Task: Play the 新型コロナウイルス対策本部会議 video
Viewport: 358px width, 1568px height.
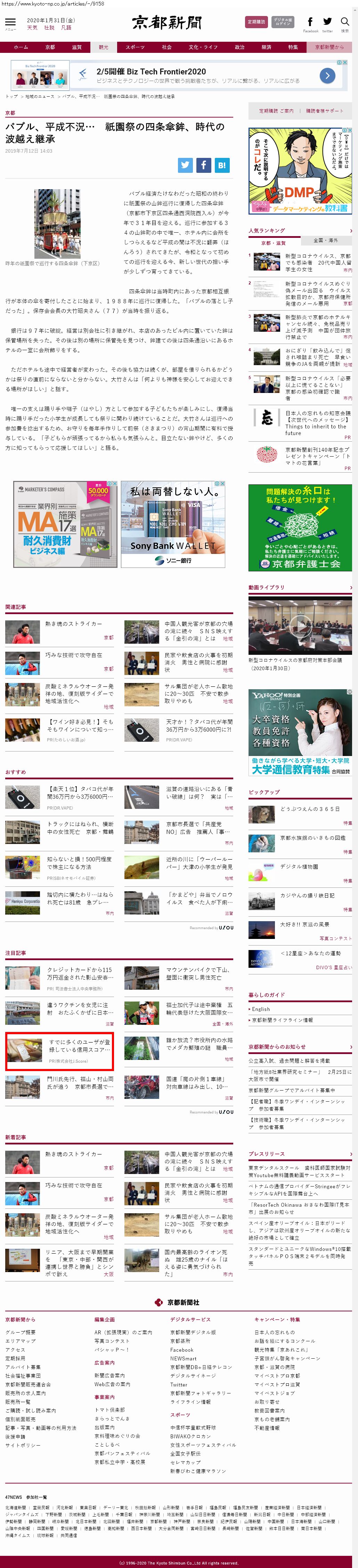Action: 300,625
